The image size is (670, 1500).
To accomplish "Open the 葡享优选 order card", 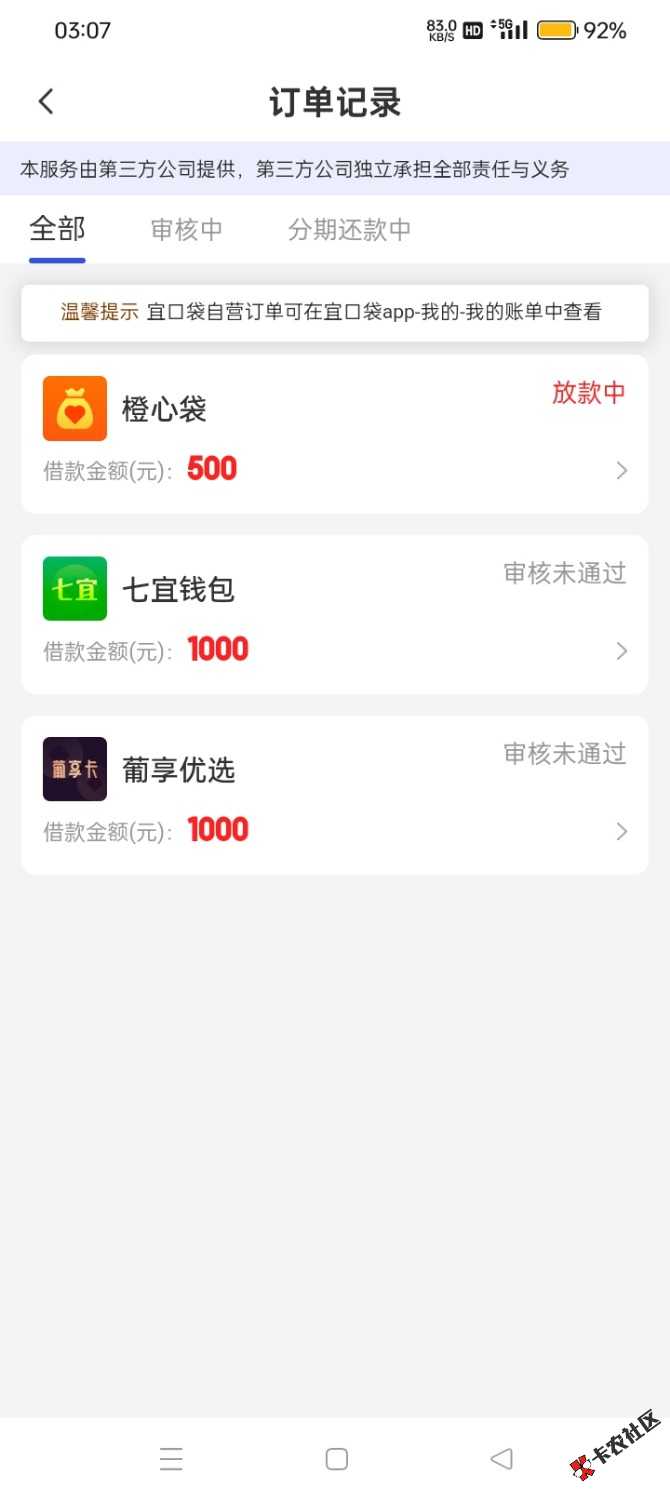I will coord(334,794).
